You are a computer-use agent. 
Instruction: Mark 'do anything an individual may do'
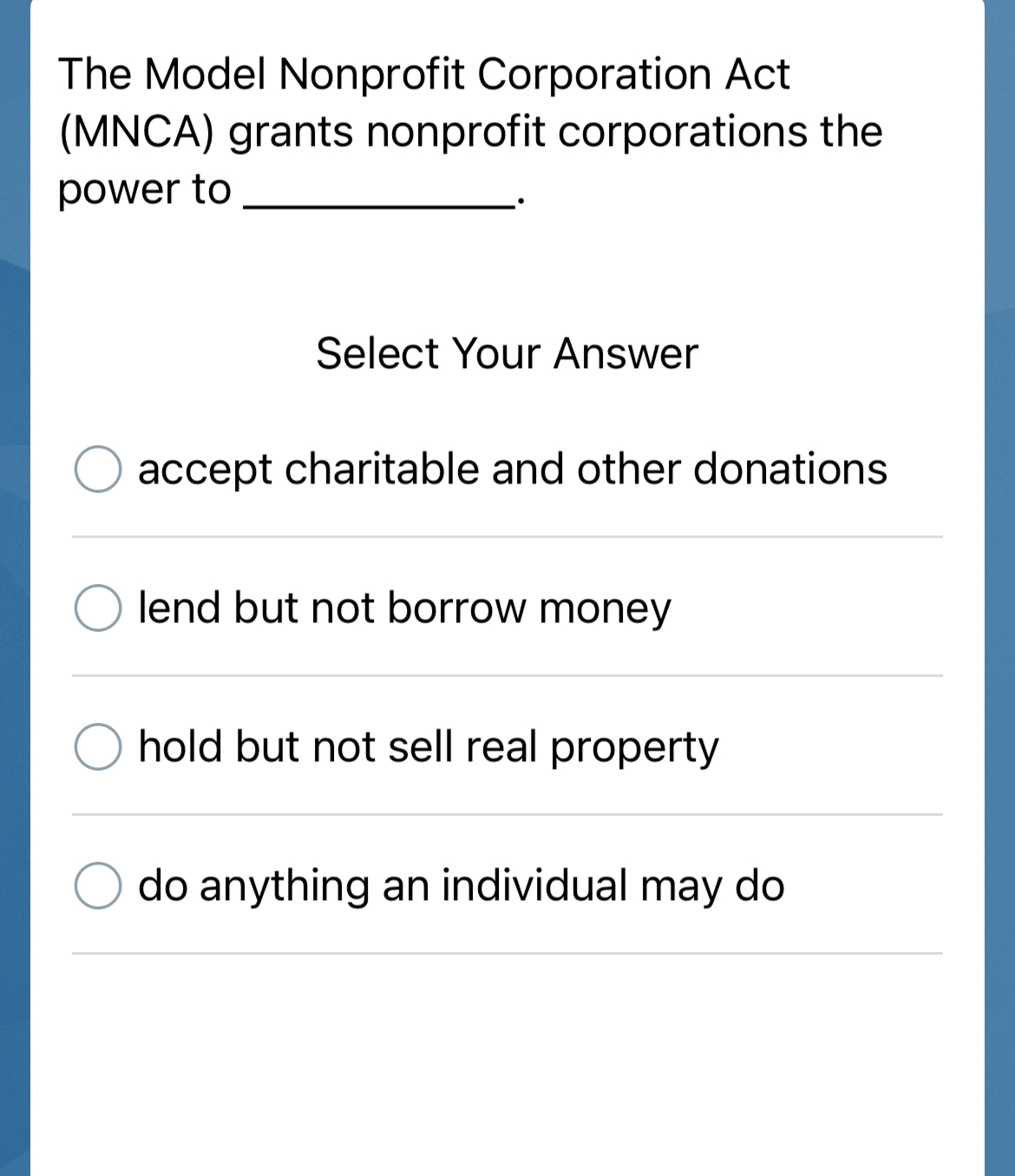pyautogui.click(x=98, y=885)
